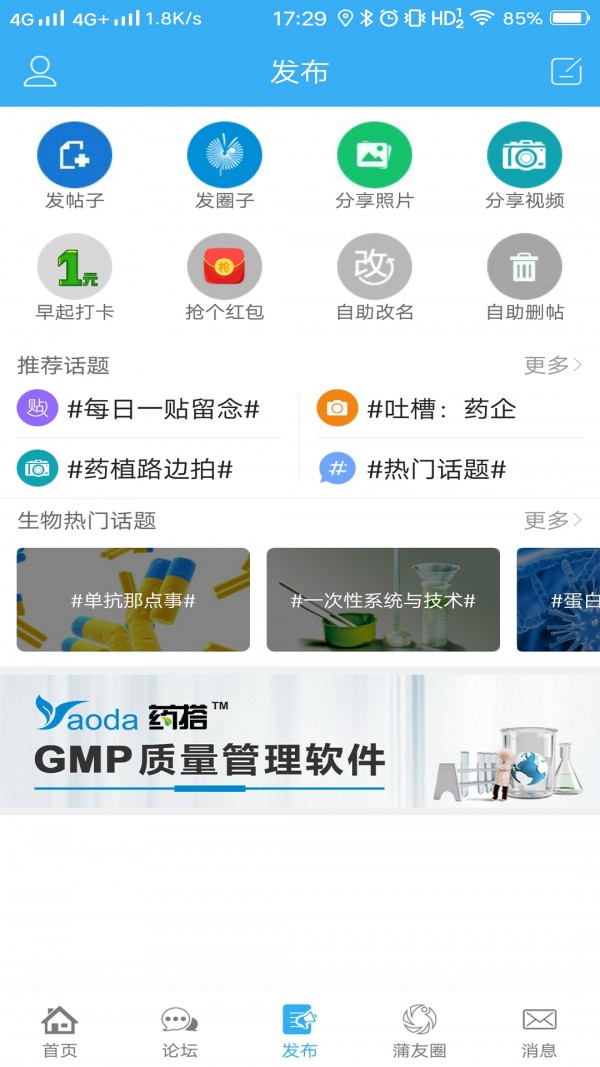Tap the compose edit icon
The width and height of the screenshot is (600, 1067).
click(566, 71)
